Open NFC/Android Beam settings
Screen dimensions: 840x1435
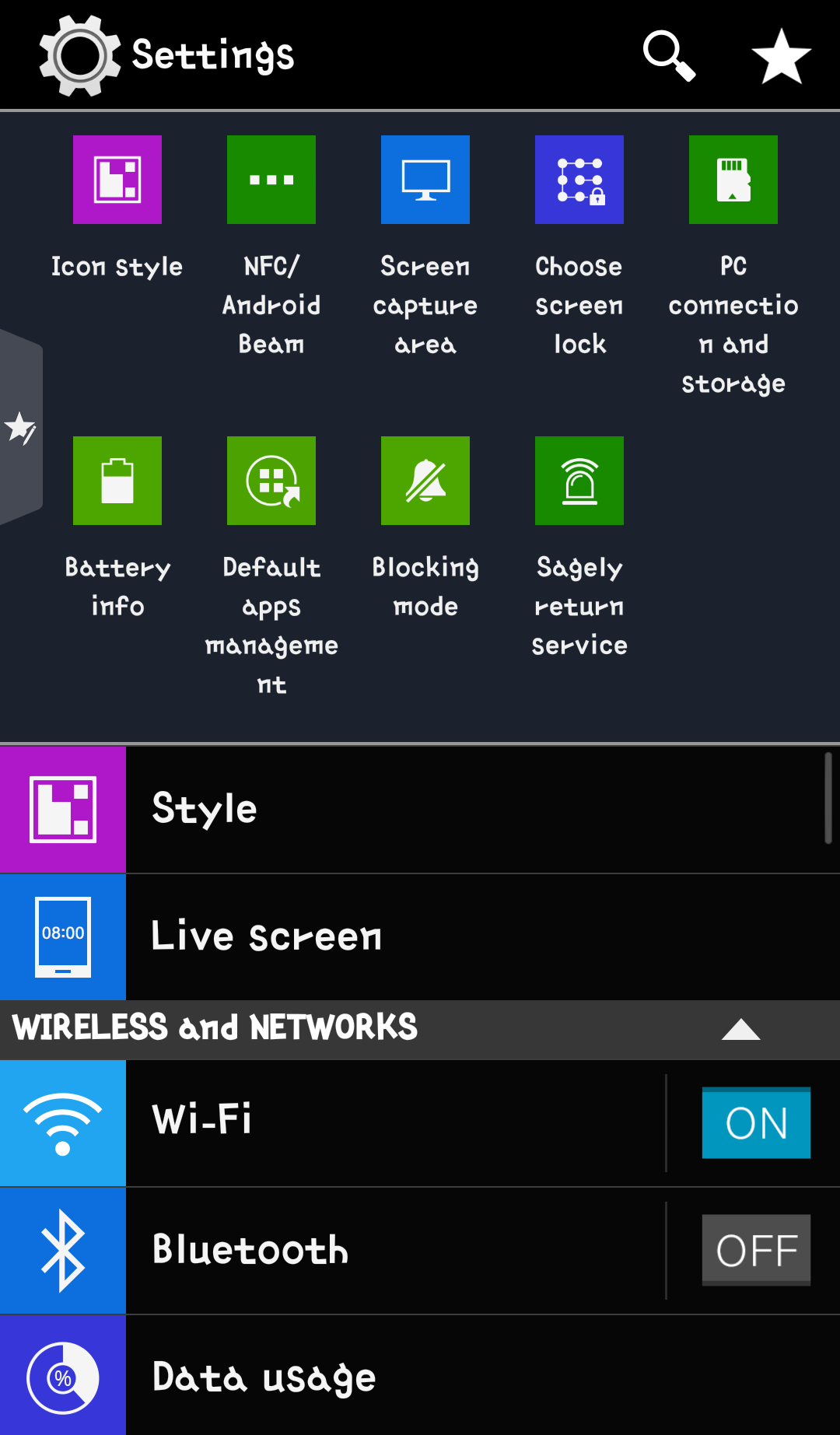(271, 247)
